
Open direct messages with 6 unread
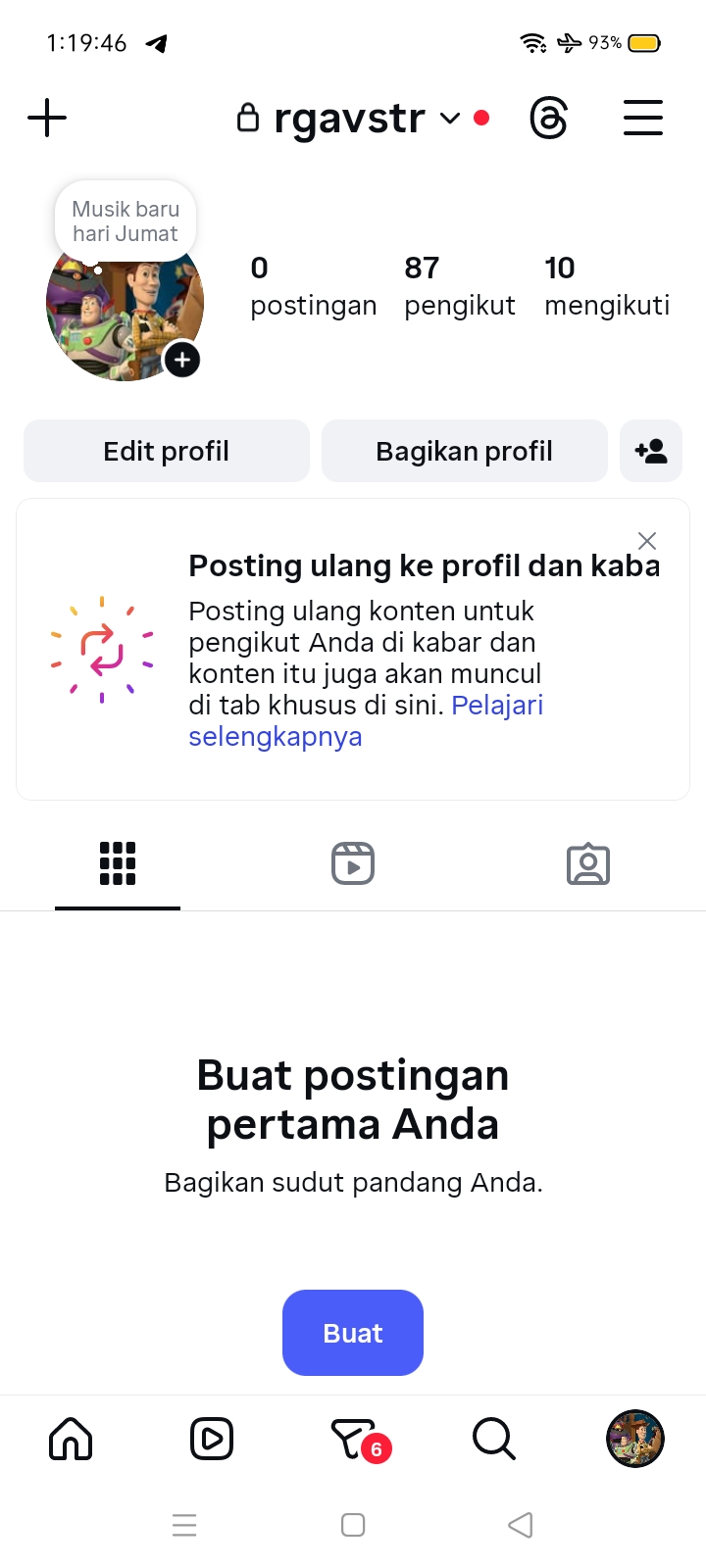[355, 1439]
